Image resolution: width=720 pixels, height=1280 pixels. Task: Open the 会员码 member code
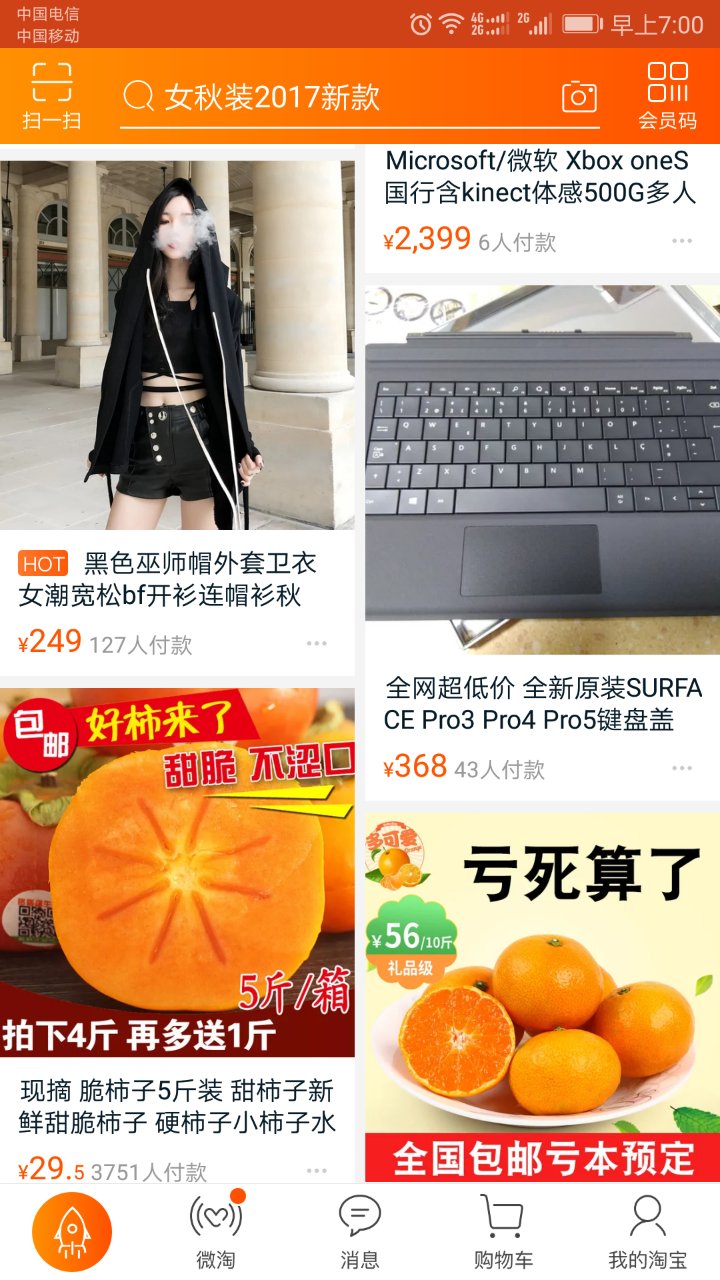pyautogui.click(x=667, y=96)
